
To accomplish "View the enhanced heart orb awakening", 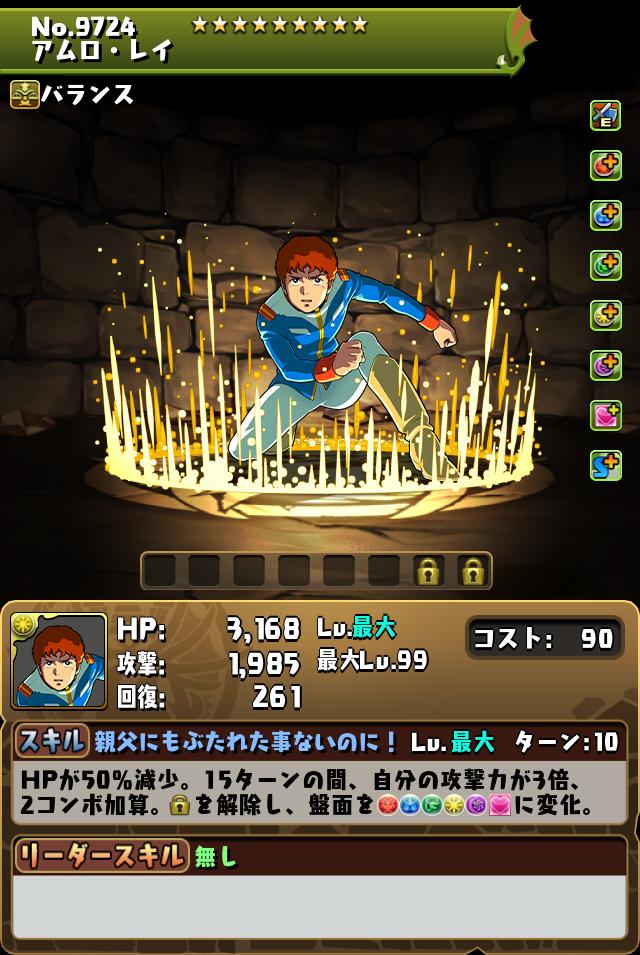I will pyautogui.click(x=605, y=416).
